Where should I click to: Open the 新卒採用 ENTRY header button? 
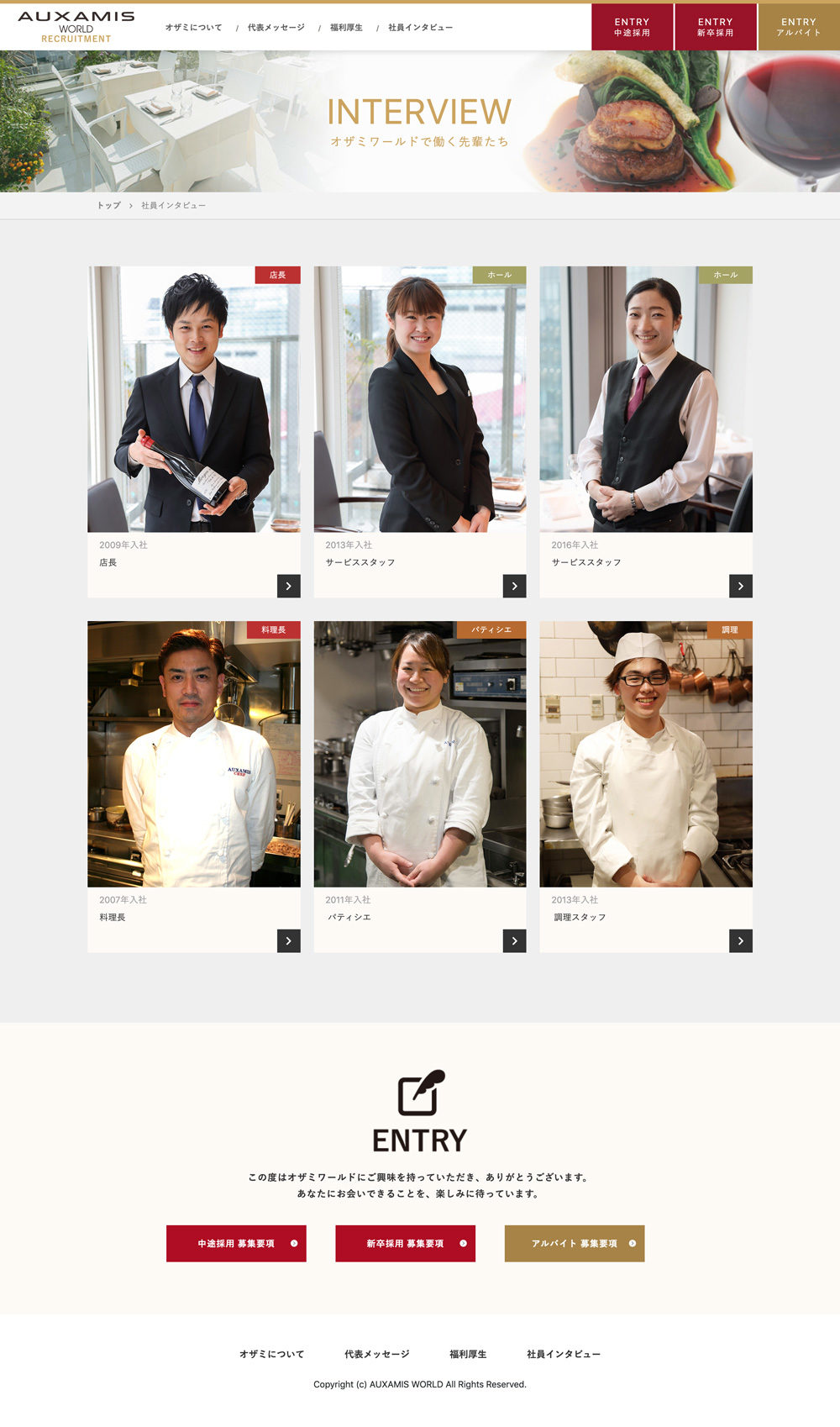pos(715,27)
